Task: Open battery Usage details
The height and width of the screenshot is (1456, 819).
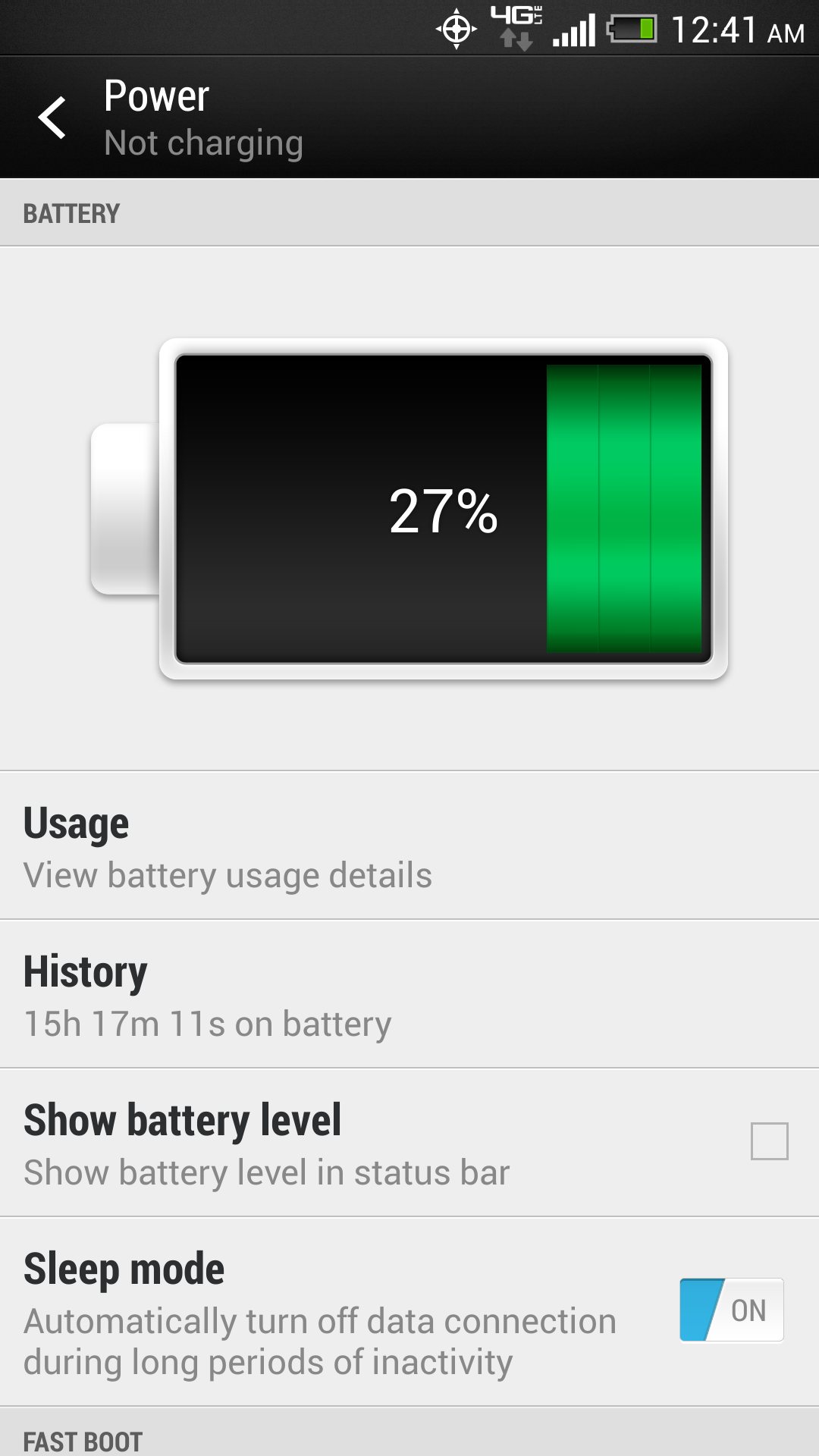Action: click(227, 846)
